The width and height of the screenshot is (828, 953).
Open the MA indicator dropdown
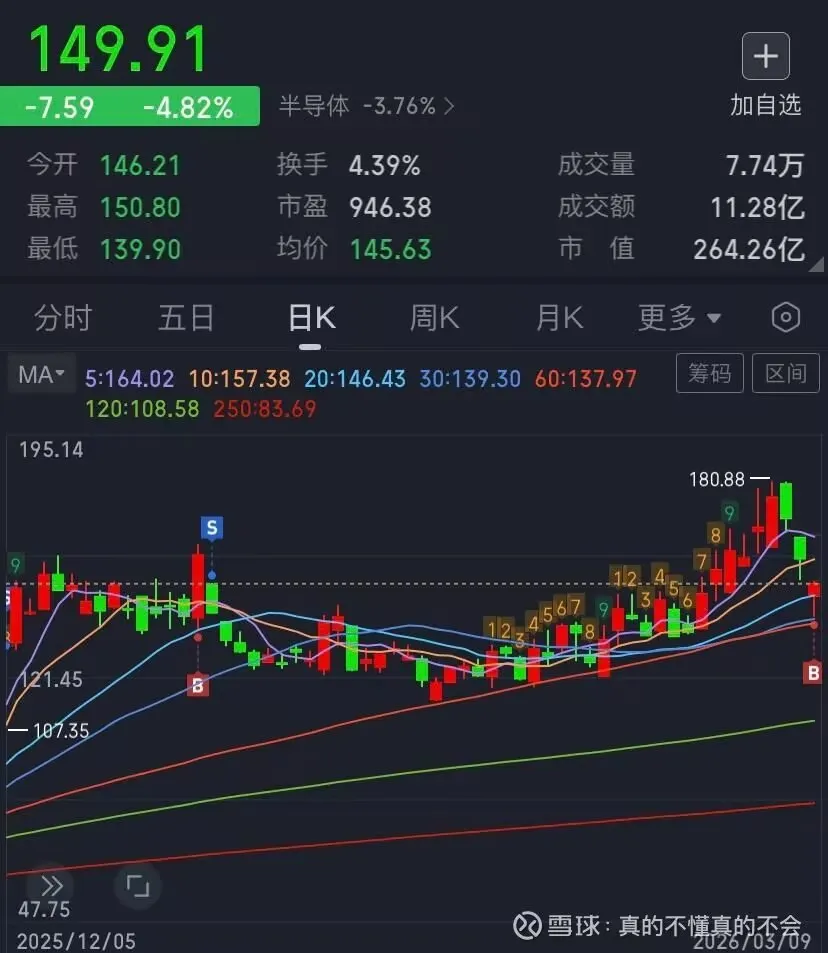tap(41, 375)
